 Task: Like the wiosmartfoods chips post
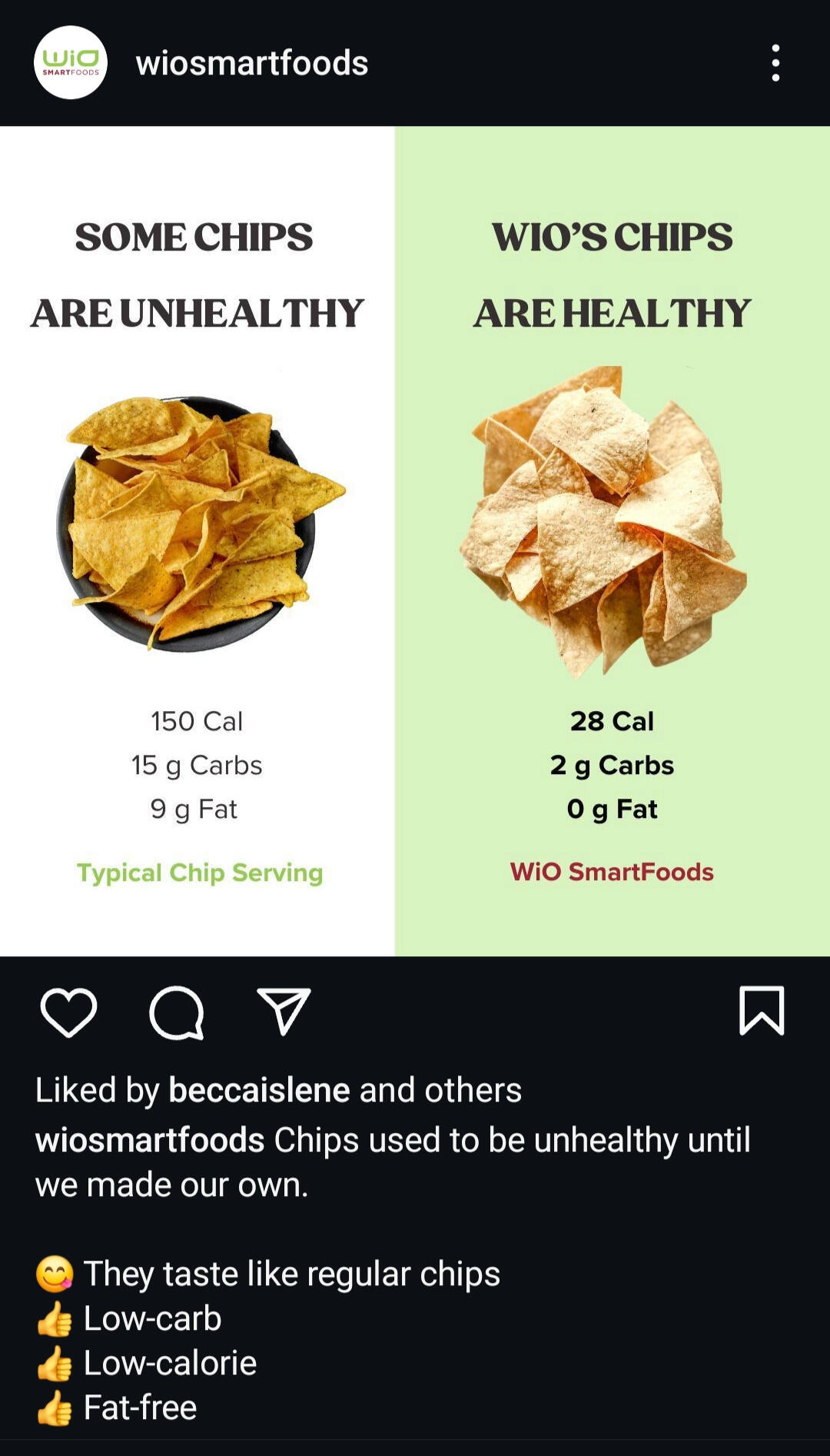tap(68, 1012)
